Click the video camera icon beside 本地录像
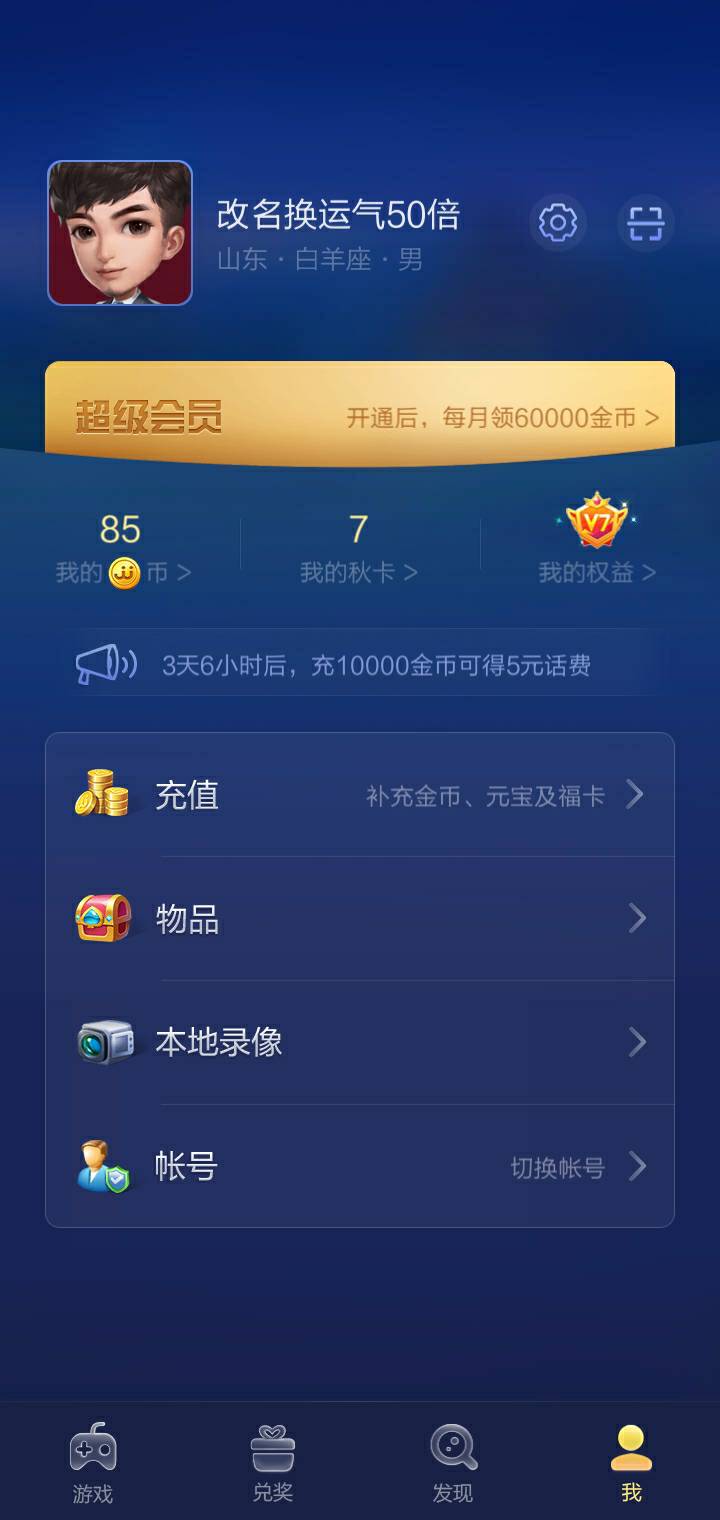The width and height of the screenshot is (720, 1520). coord(103,1041)
